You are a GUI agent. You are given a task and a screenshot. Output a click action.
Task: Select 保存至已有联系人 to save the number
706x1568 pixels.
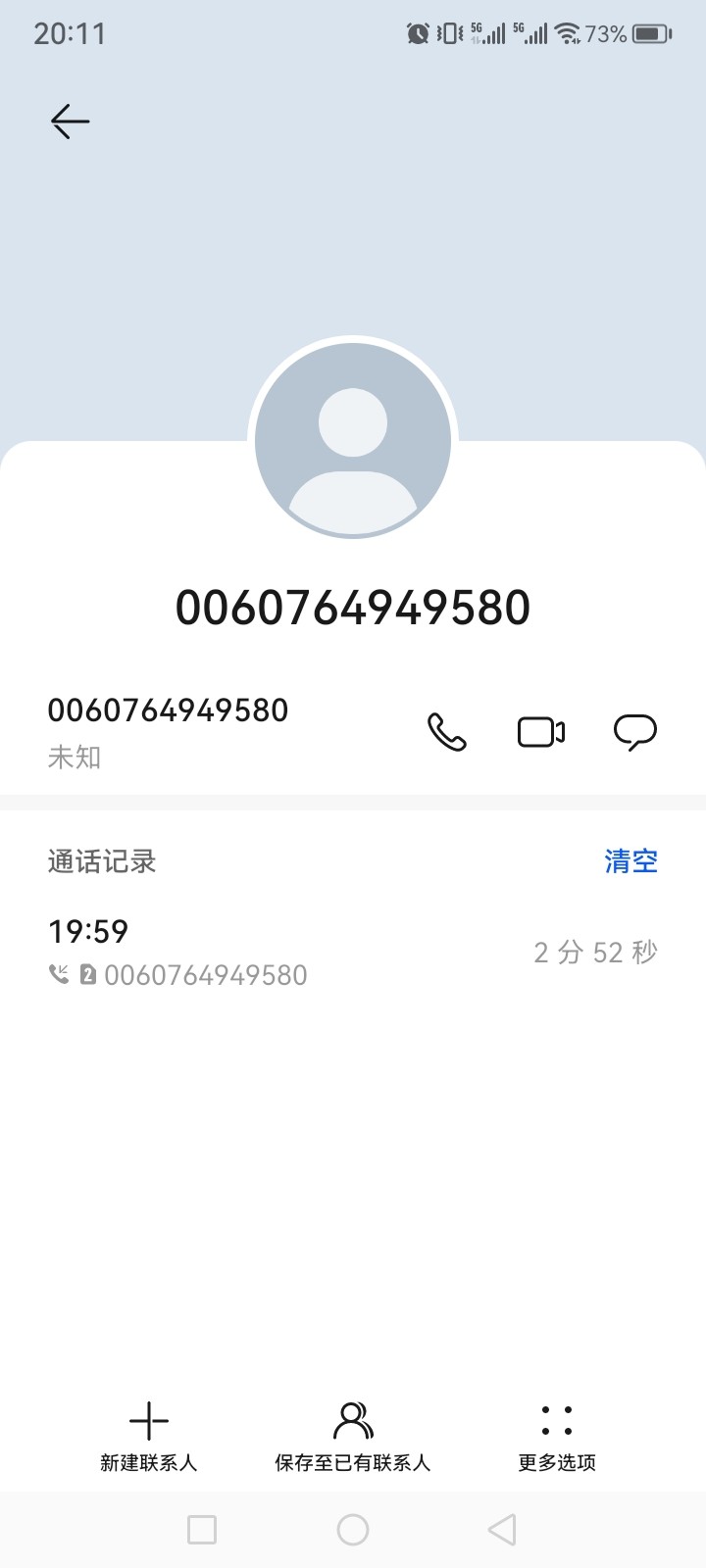pos(353,1437)
